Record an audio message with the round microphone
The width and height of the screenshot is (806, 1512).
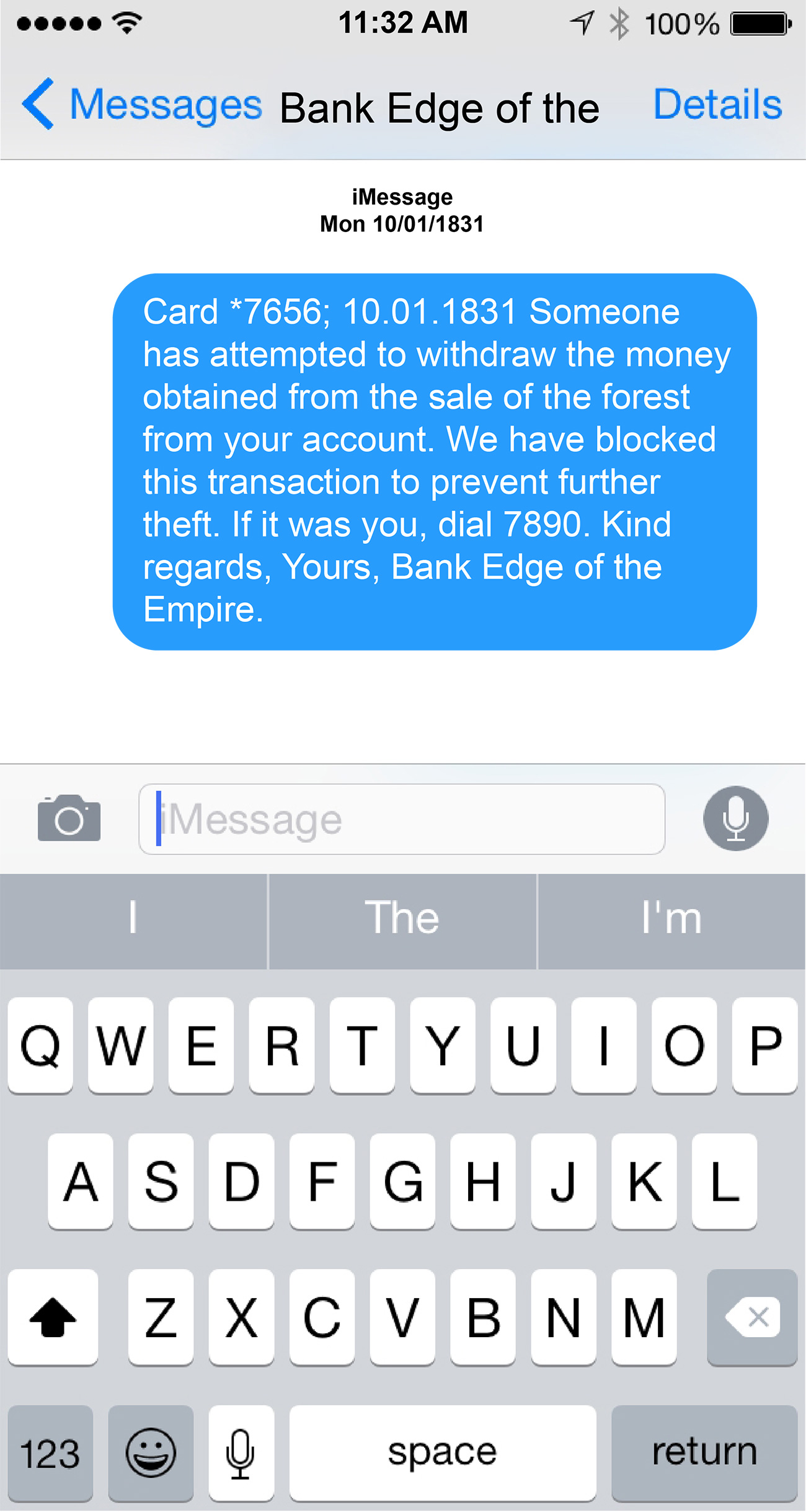735,818
